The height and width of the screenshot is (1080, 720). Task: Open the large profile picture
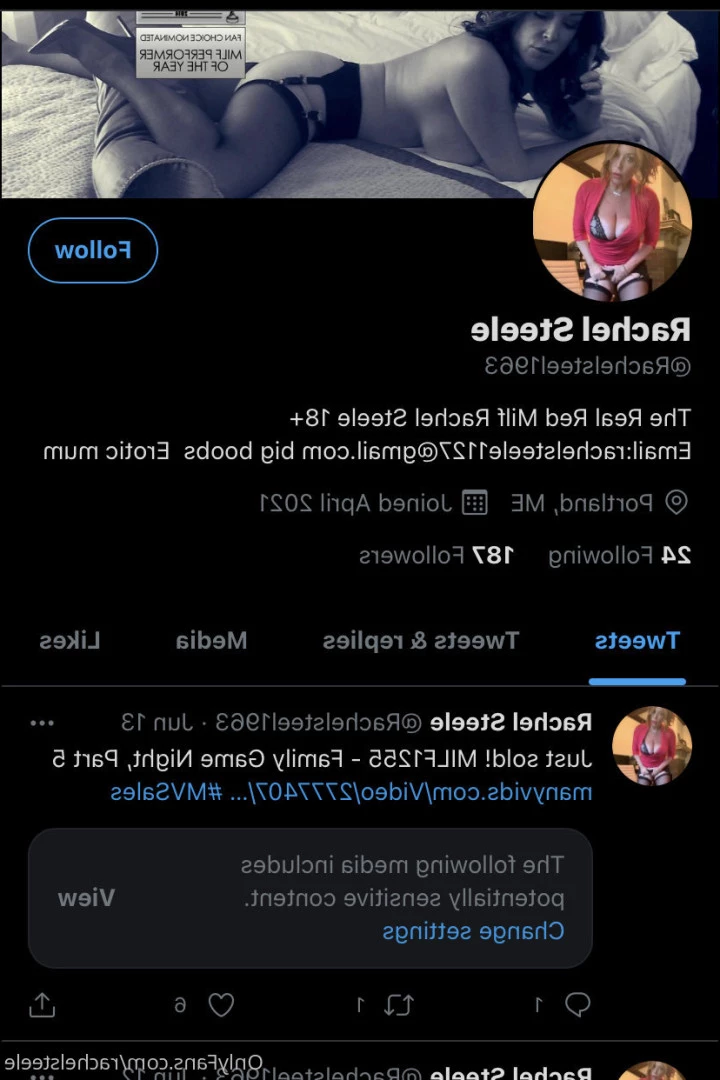tap(612, 221)
